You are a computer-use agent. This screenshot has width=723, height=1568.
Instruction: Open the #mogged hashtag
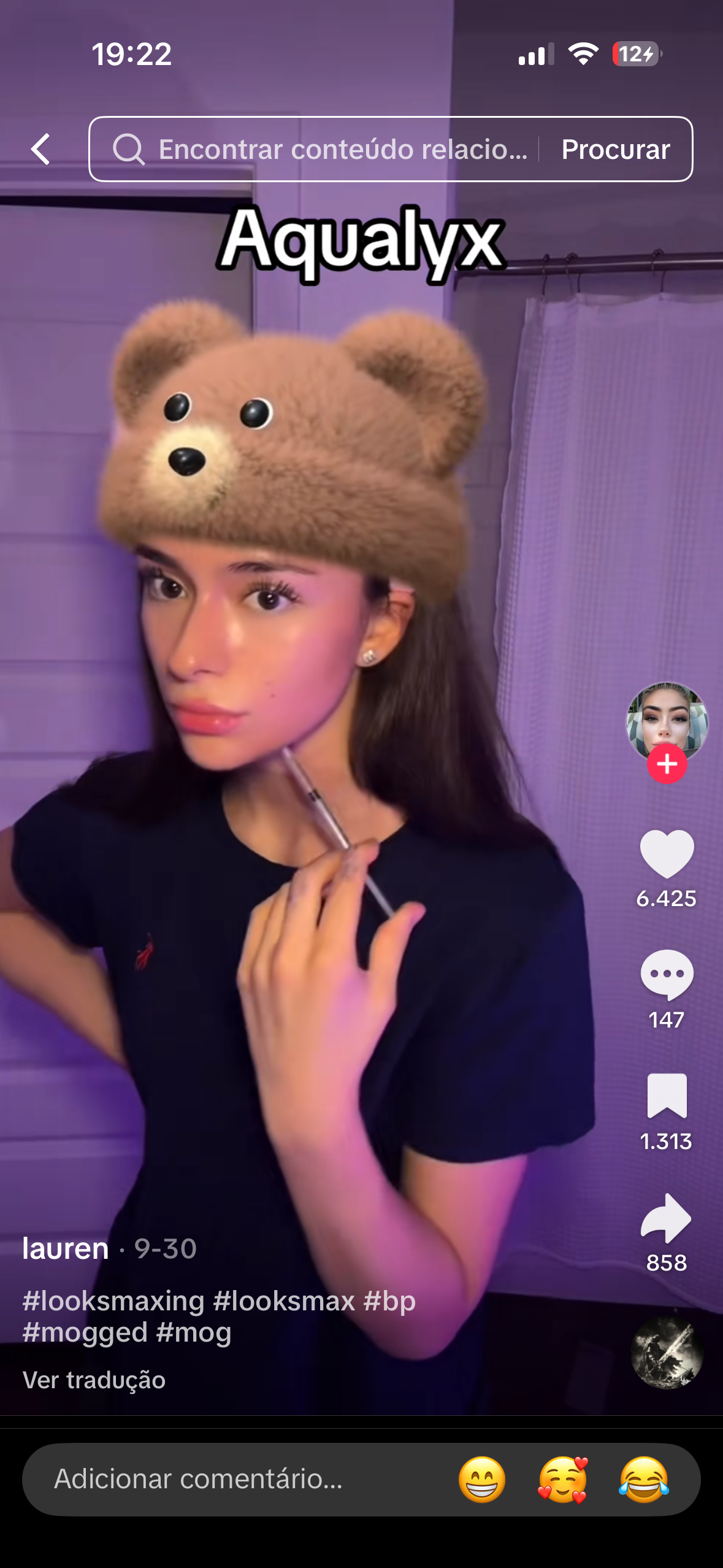pyautogui.click(x=85, y=1332)
